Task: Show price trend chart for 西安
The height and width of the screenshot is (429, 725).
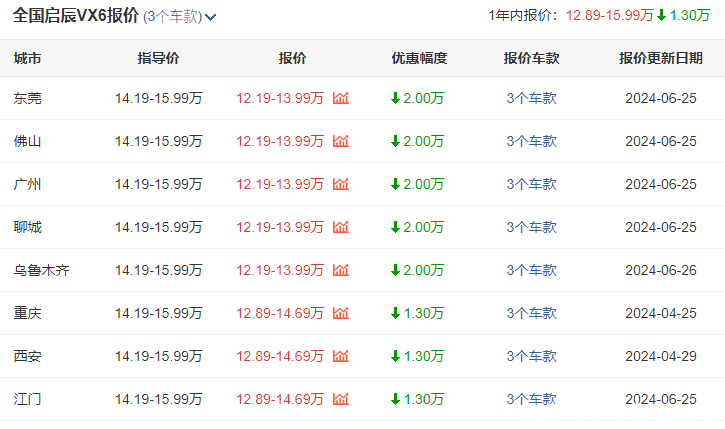Action: point(341,356)
